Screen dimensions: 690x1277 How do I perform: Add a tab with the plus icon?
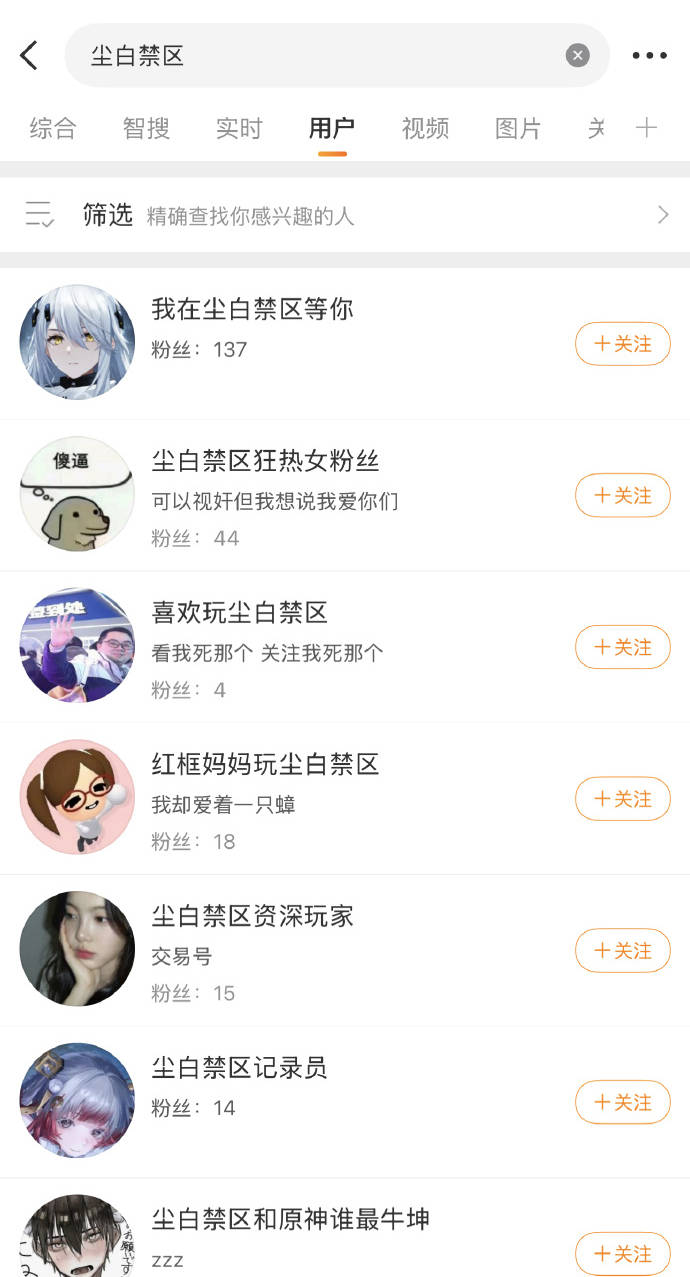(647, 128)
